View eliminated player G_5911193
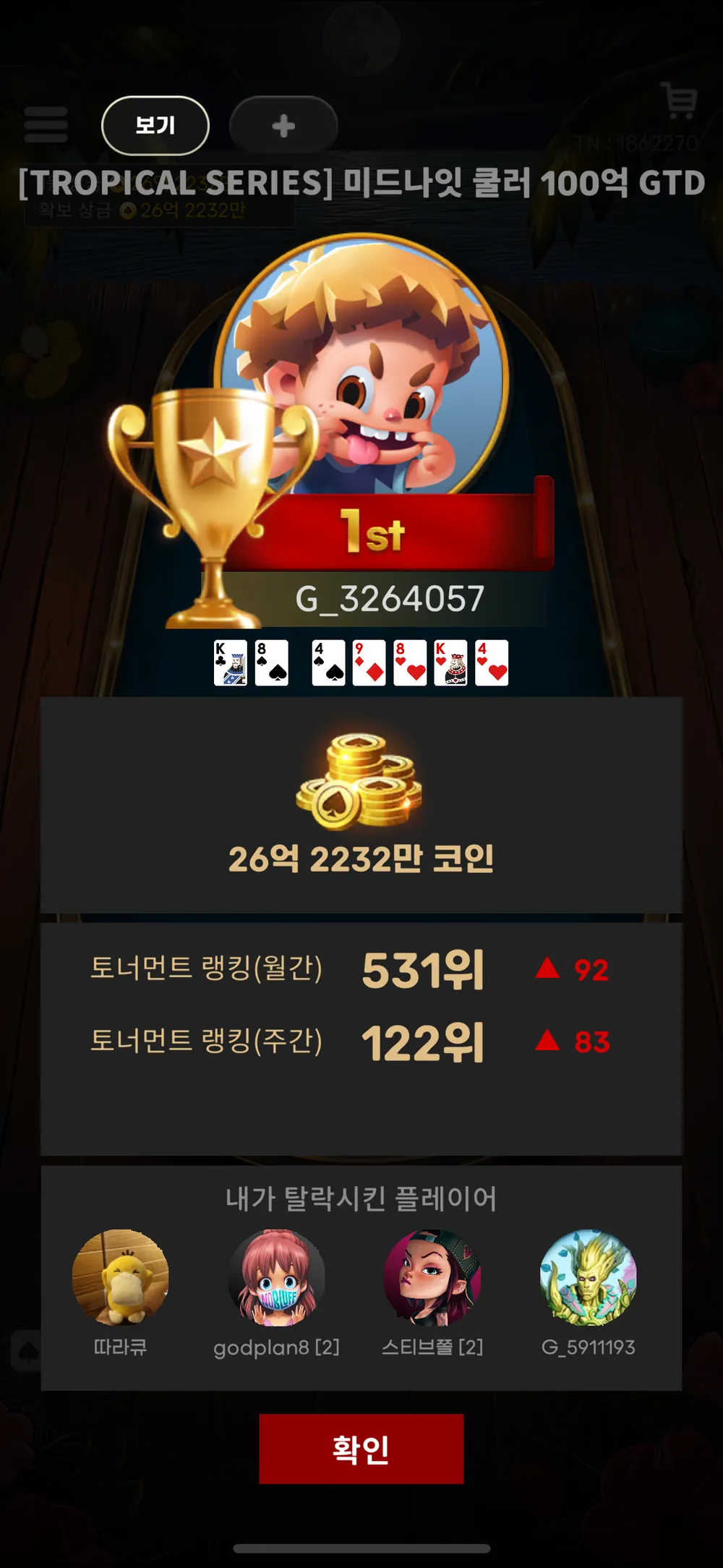Viewport: 723px width, 1568px height. click(x=588, y=1278)
